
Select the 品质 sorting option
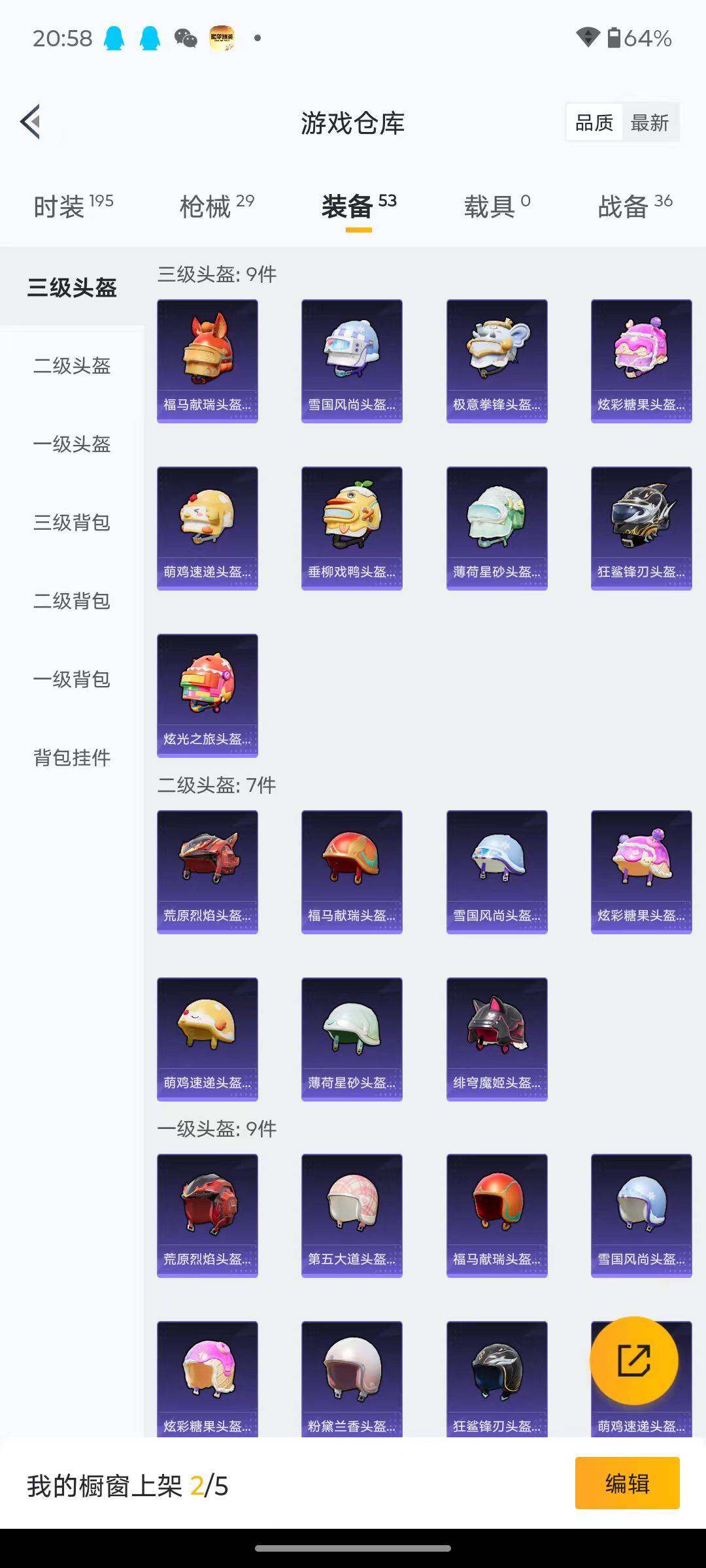point(594,122)
